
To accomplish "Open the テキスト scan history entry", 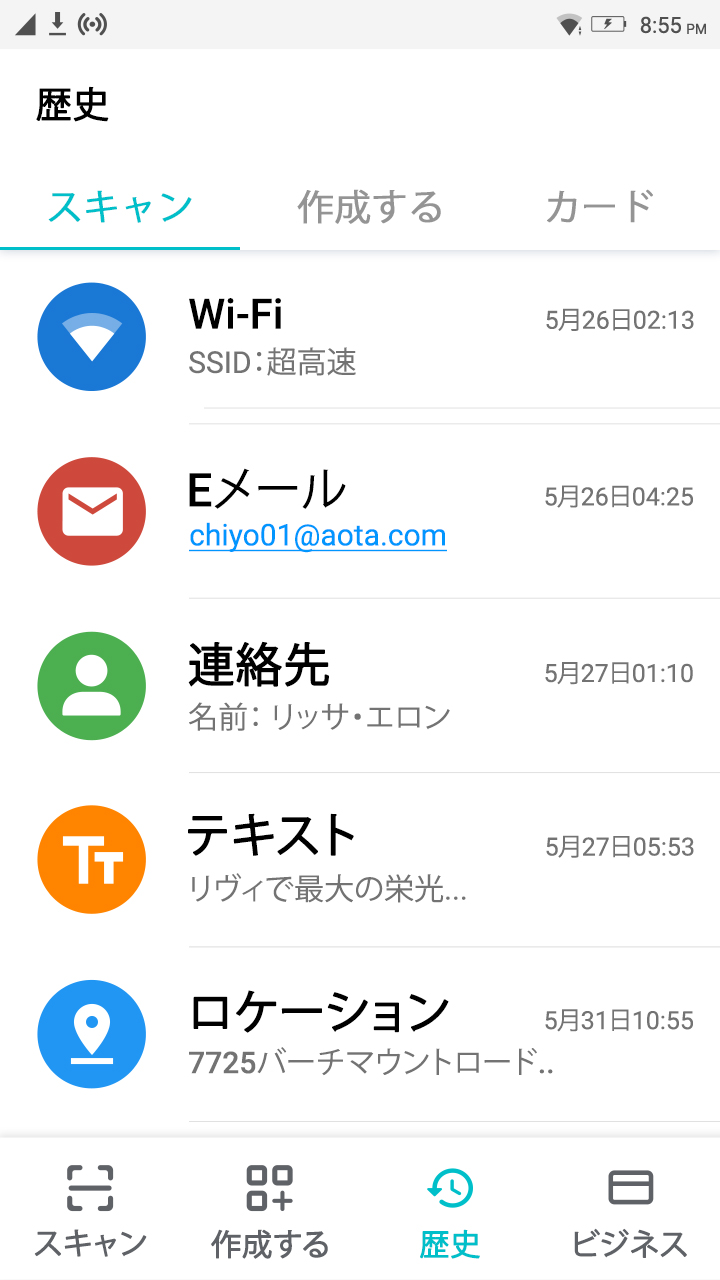I will (x=360, y=859).
